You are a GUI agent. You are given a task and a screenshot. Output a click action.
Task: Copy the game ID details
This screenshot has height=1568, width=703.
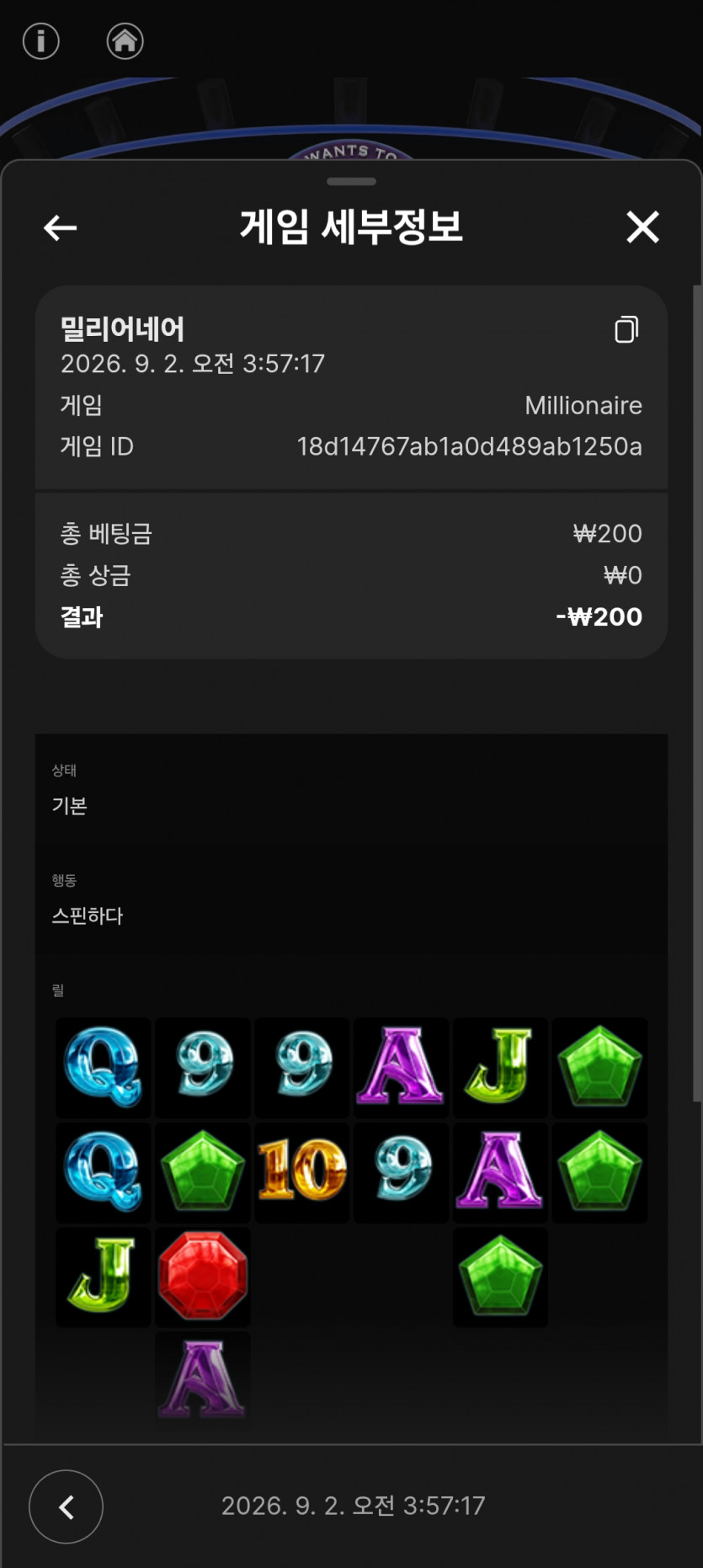[x=626, y=329]
